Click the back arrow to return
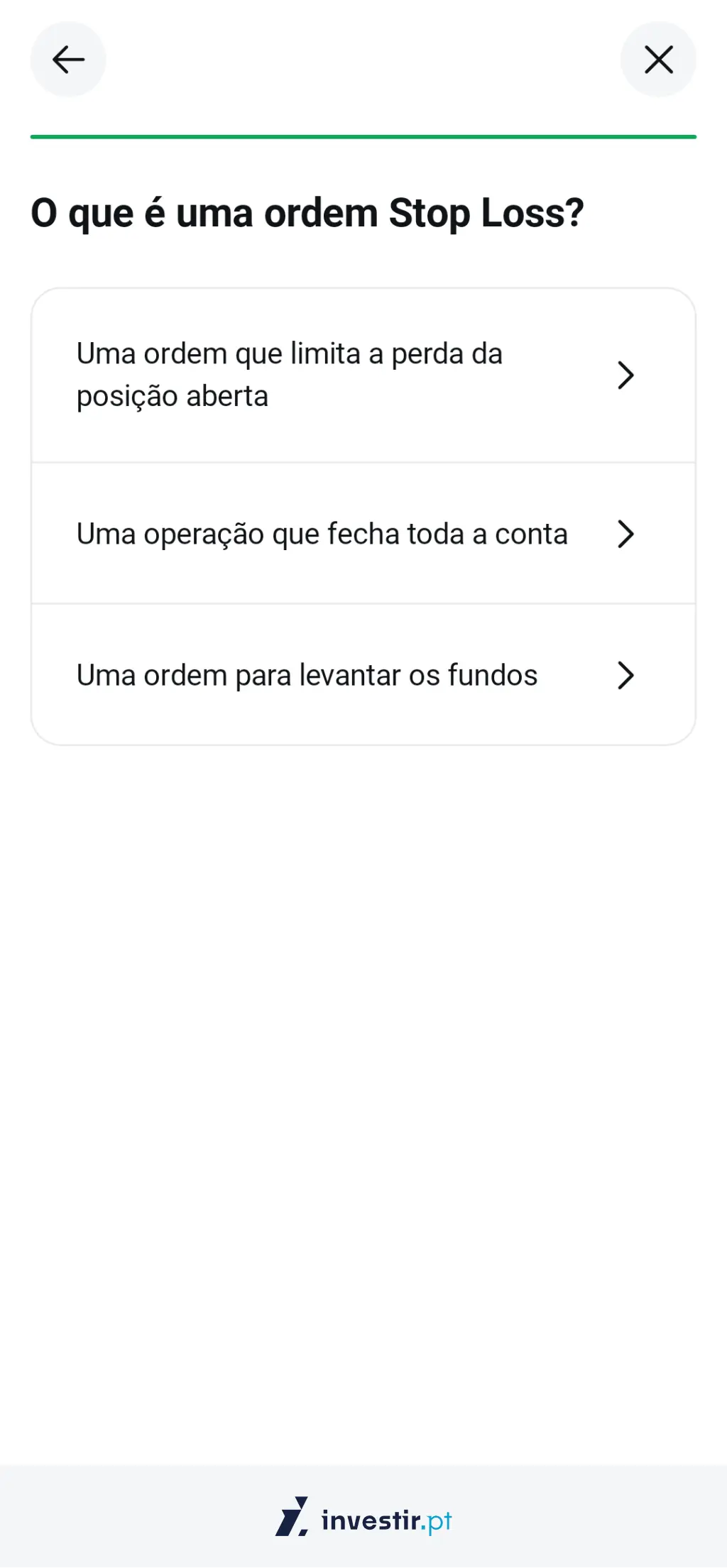Viewport: 727px width, 1568px height. click(67, 60)
